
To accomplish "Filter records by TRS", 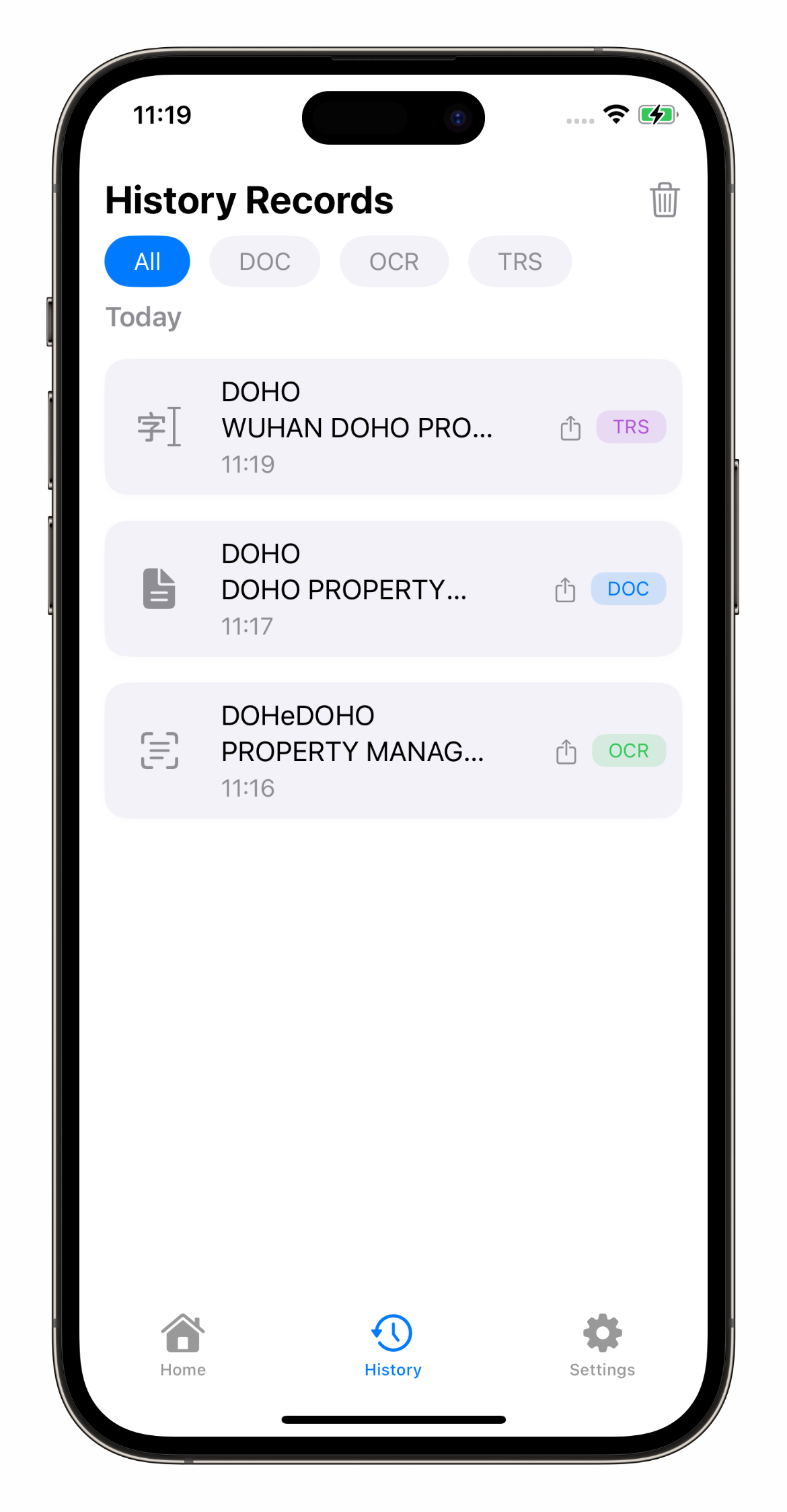I will pos(519,261).
